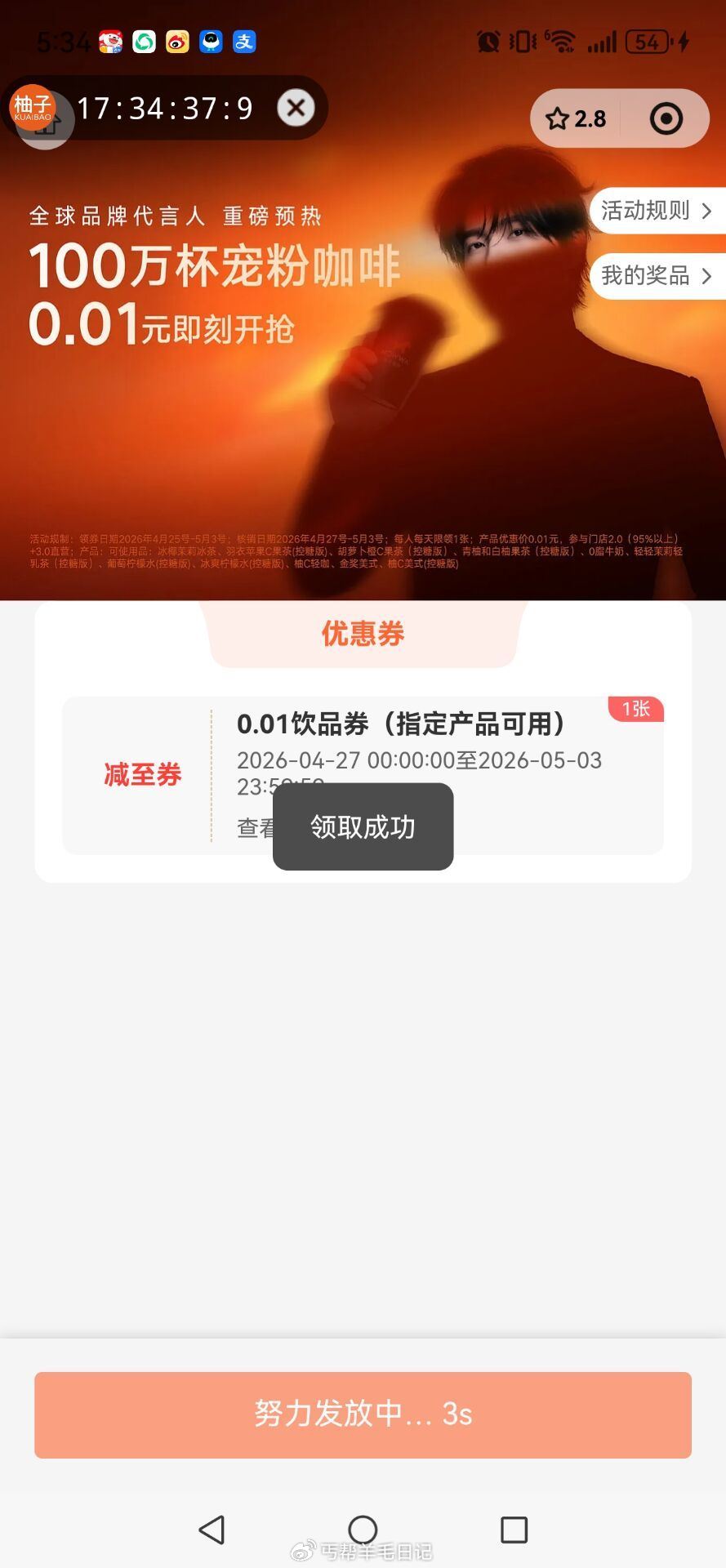
Task: Tap the 努力发放中...3s button
Action: click(363, 1417)
